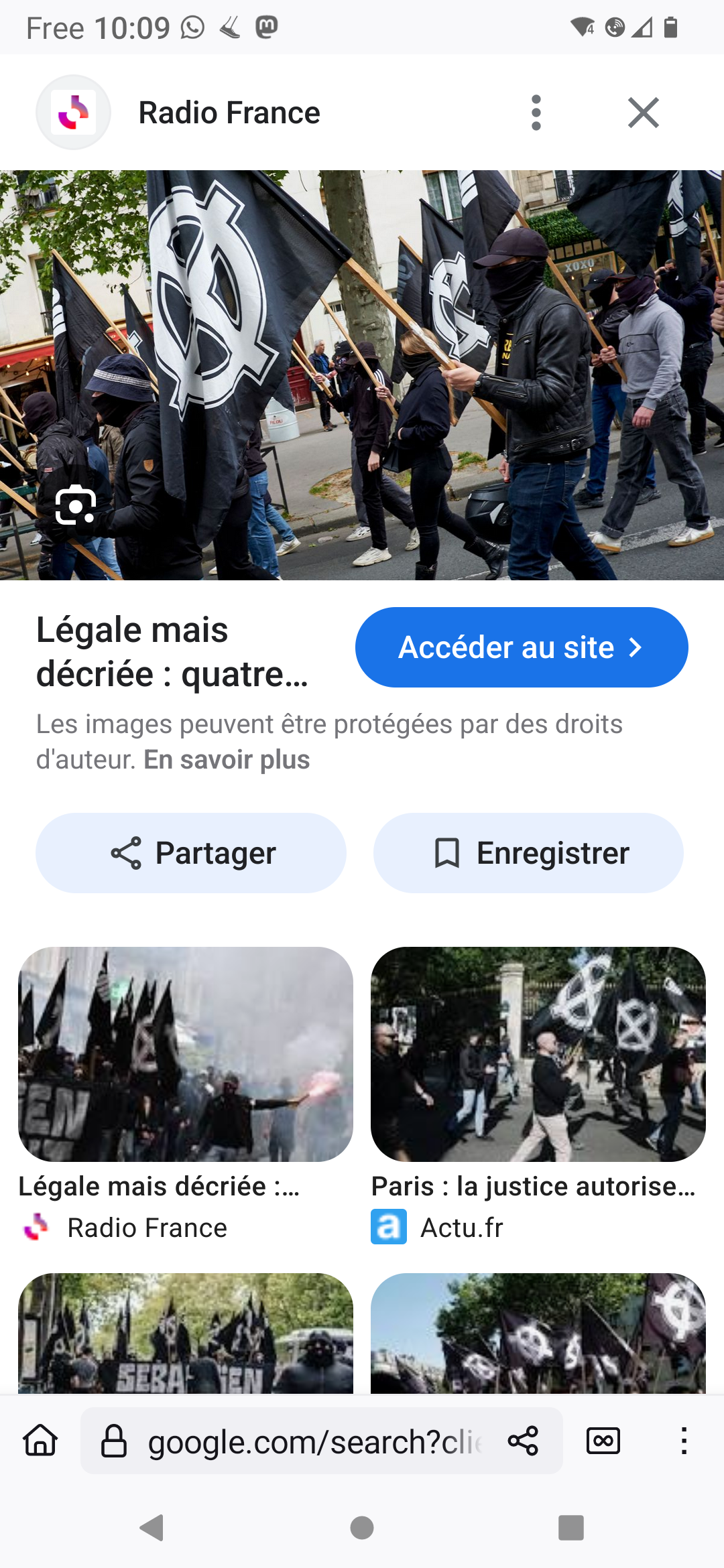Open the related Radio France image result
The image size is (724, 1568).
pos(186,1054)
